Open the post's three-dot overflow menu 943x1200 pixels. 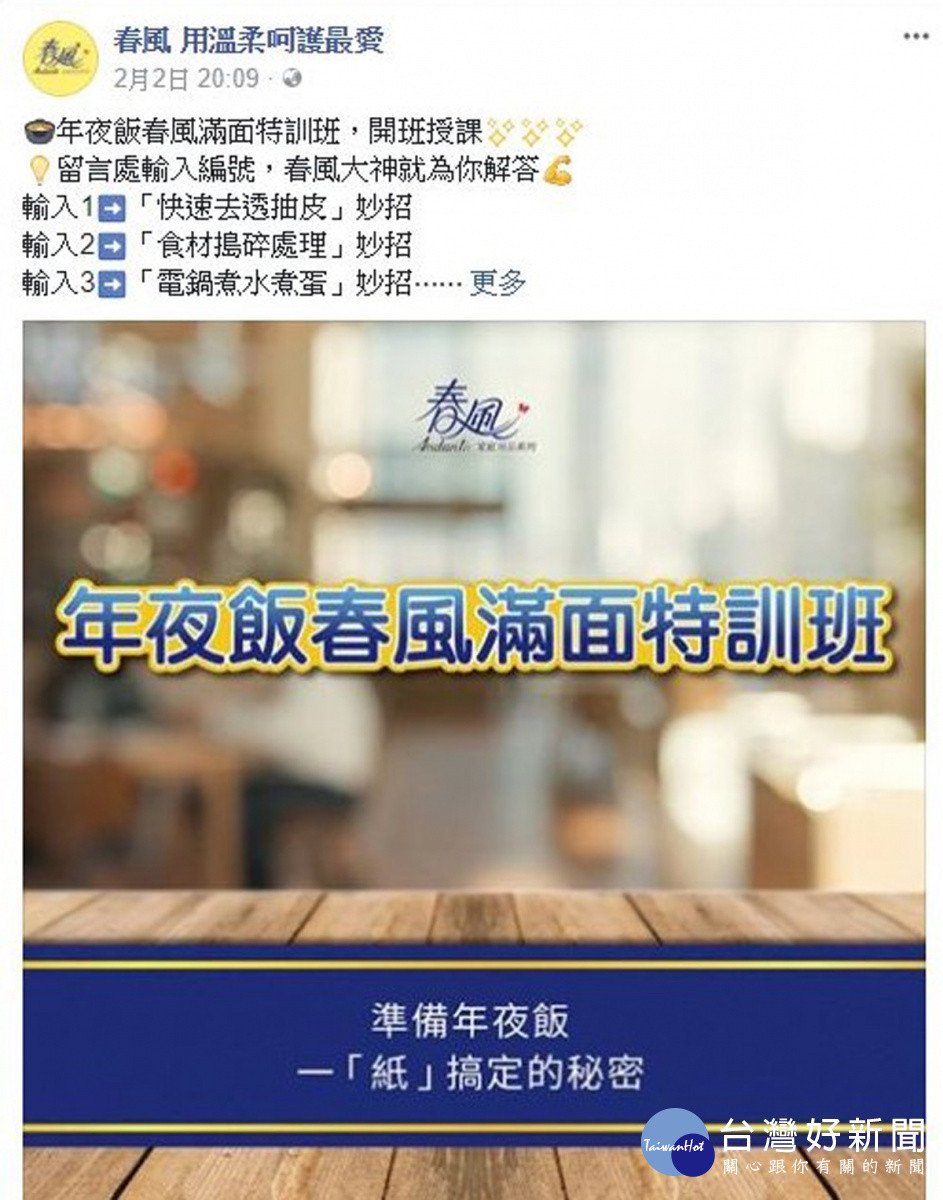pyautogui.click(x=915, y=37)
